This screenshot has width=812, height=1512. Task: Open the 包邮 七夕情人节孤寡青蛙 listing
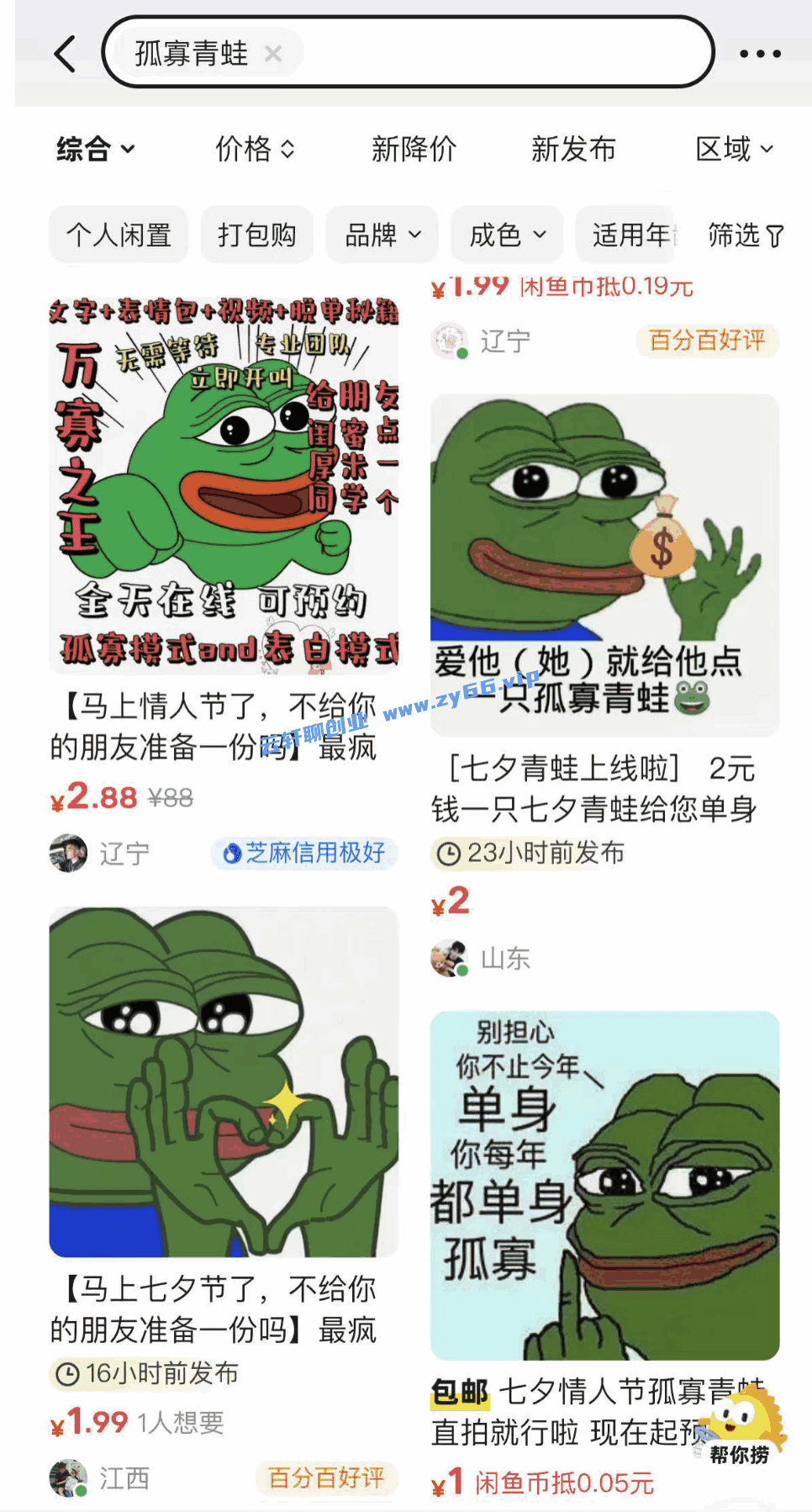604,1186
